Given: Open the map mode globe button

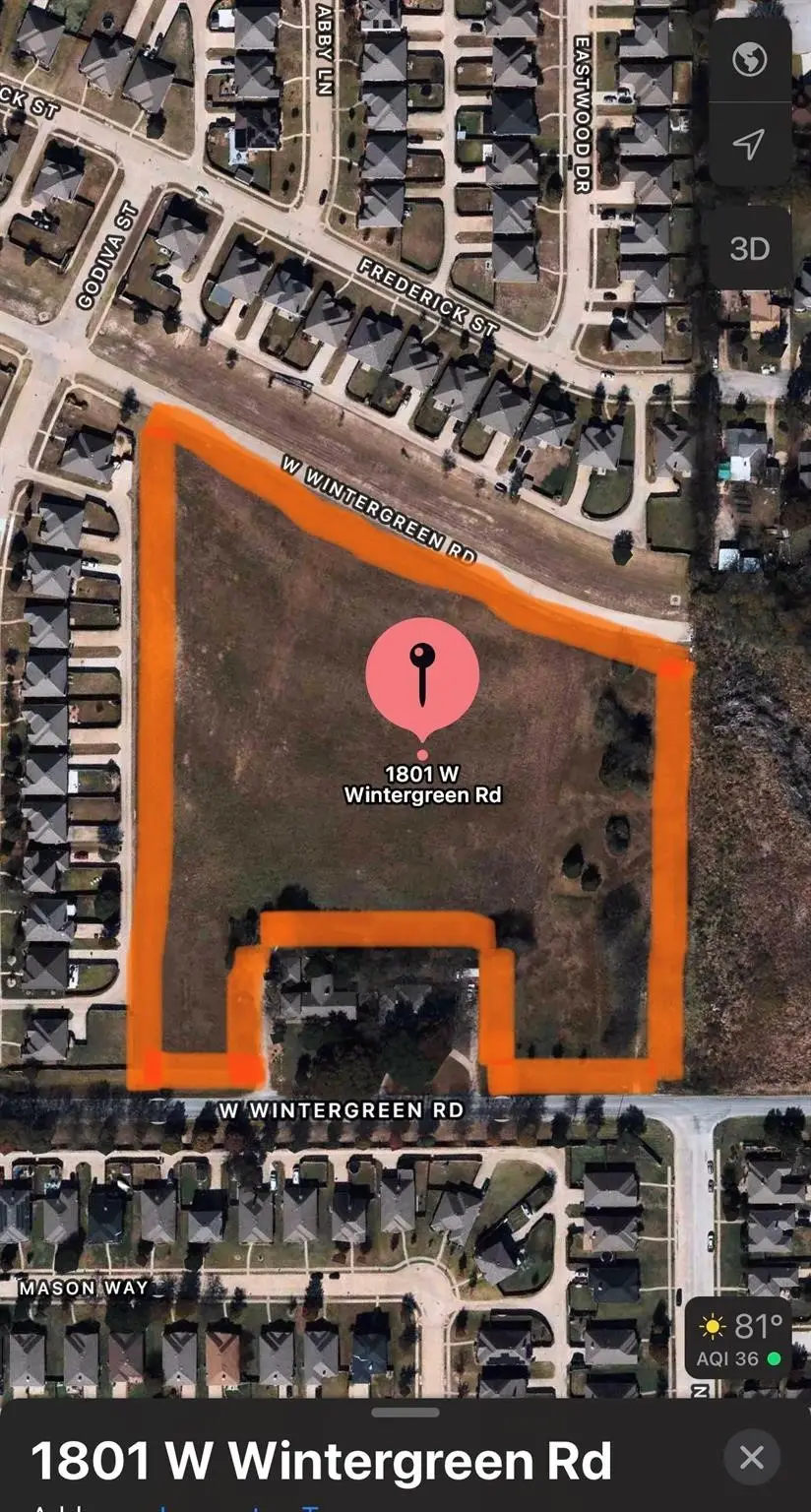Looking at the screenshot, I should coord(750,60).
